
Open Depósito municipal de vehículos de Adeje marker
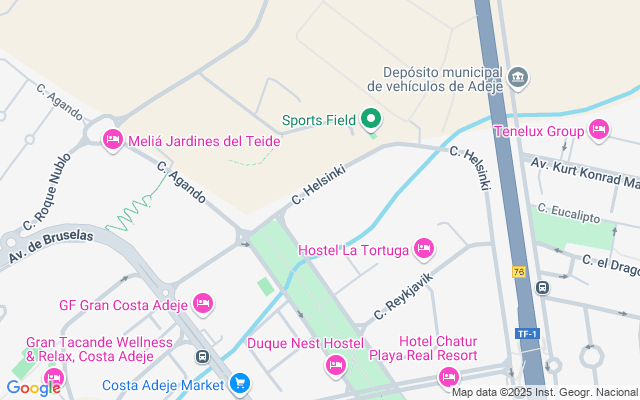pyautogui.click(x=518, y=77)
